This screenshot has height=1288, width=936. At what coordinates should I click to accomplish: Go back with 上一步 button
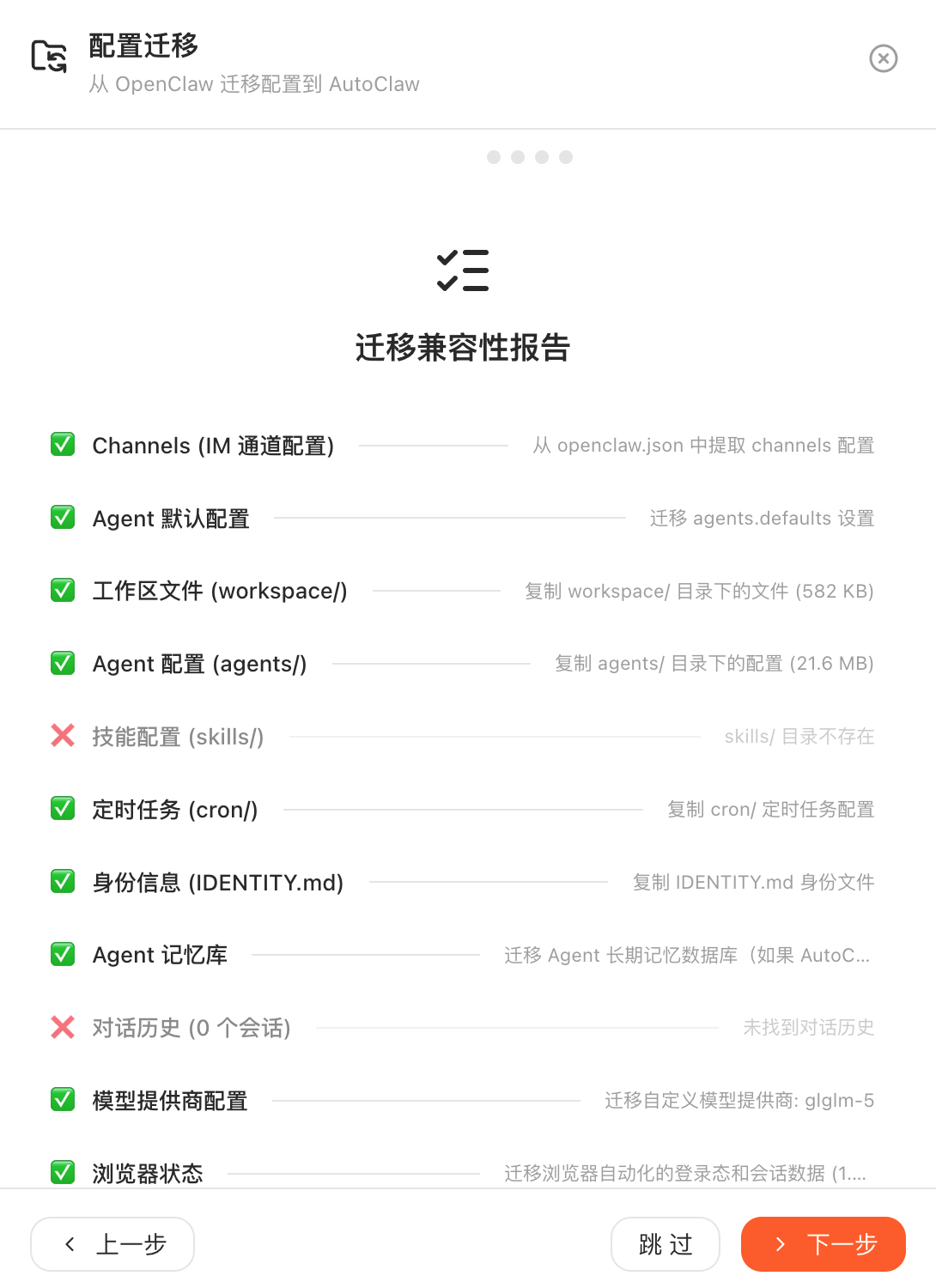tap(112, 1243)
